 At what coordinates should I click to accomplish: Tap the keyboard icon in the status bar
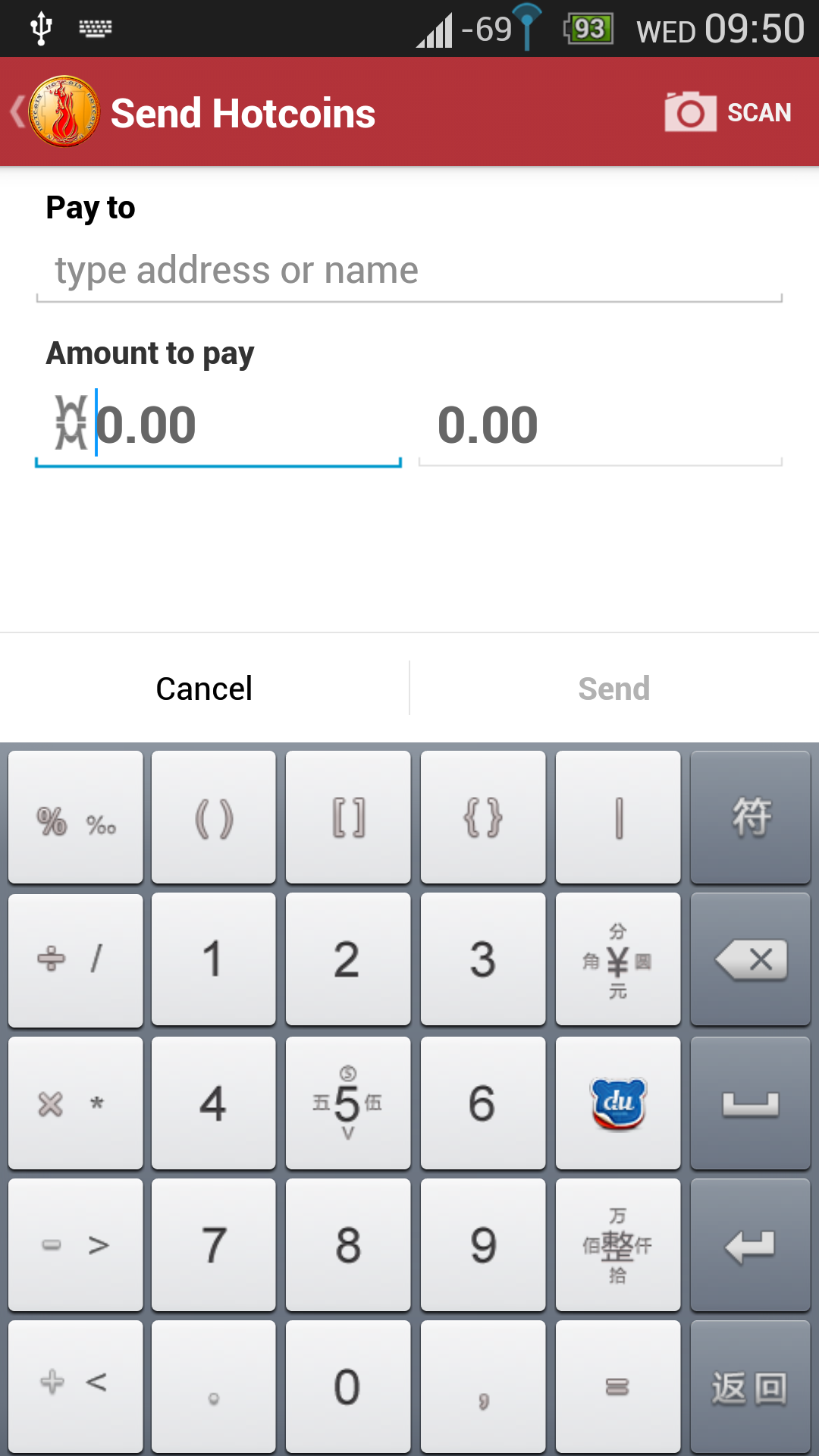(96, 28)
